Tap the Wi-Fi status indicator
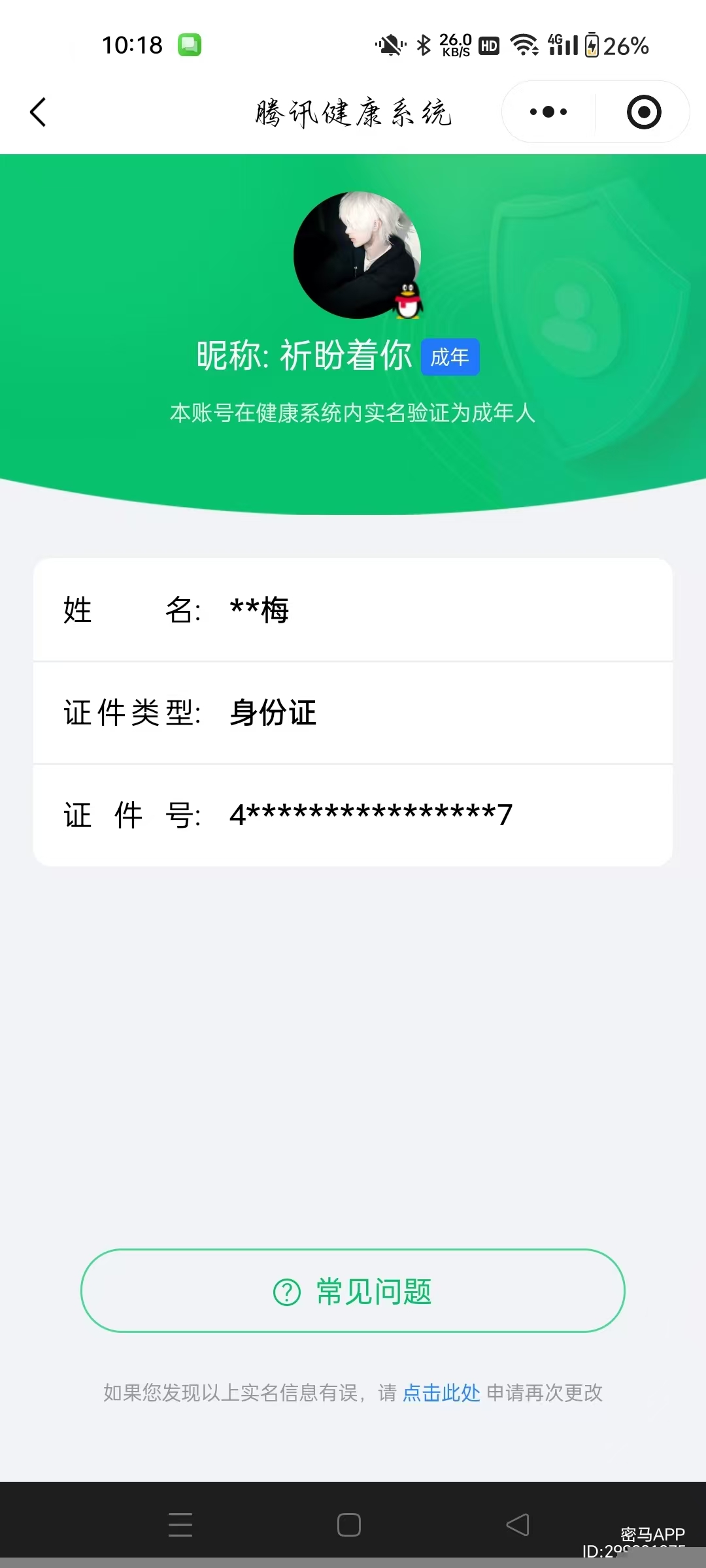Screen dimensions: 706x1568 pyautogui.click(x=524, y=46)
